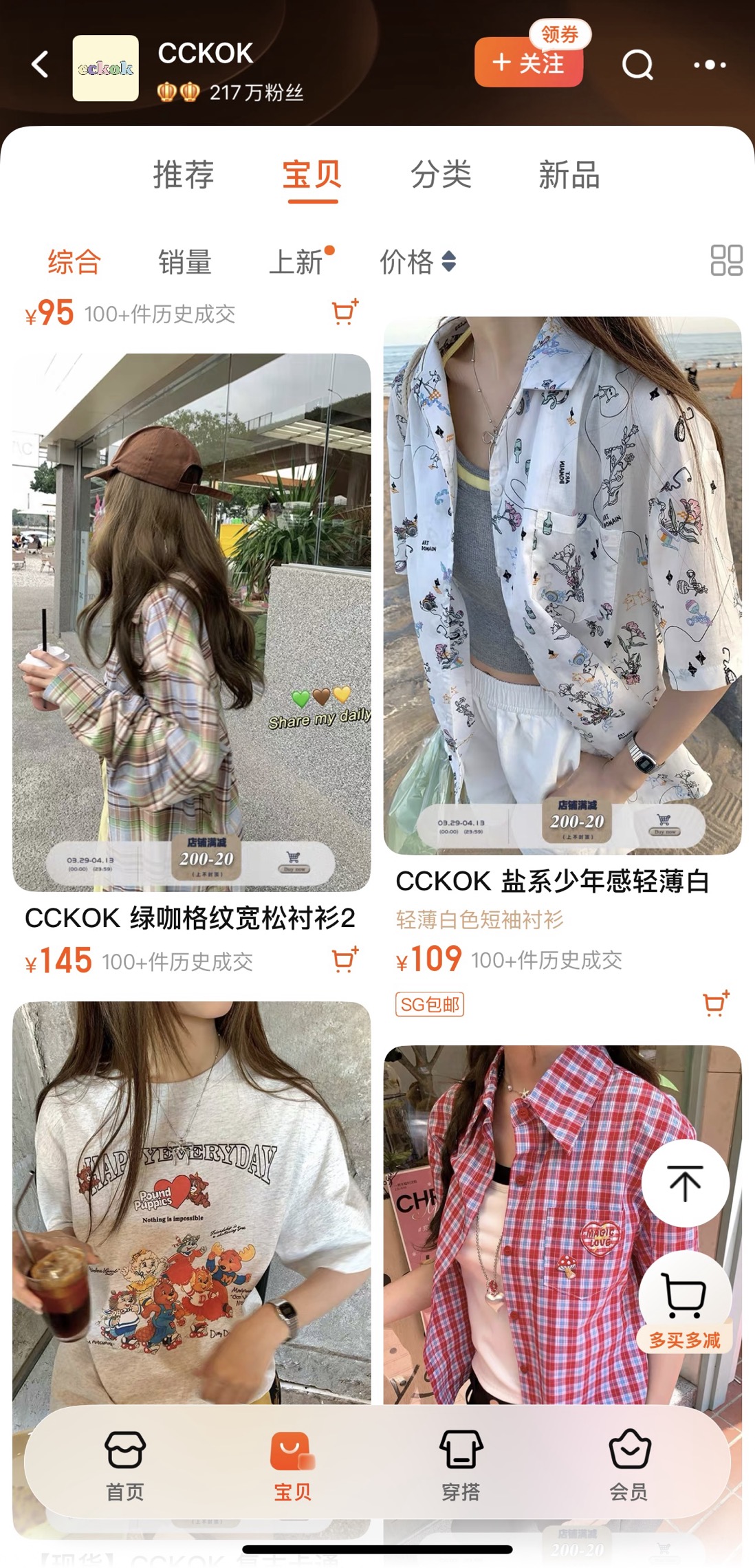
Task: Go back from the CCKOK store page
Action: pyautogui.click(x=41, y=65)
